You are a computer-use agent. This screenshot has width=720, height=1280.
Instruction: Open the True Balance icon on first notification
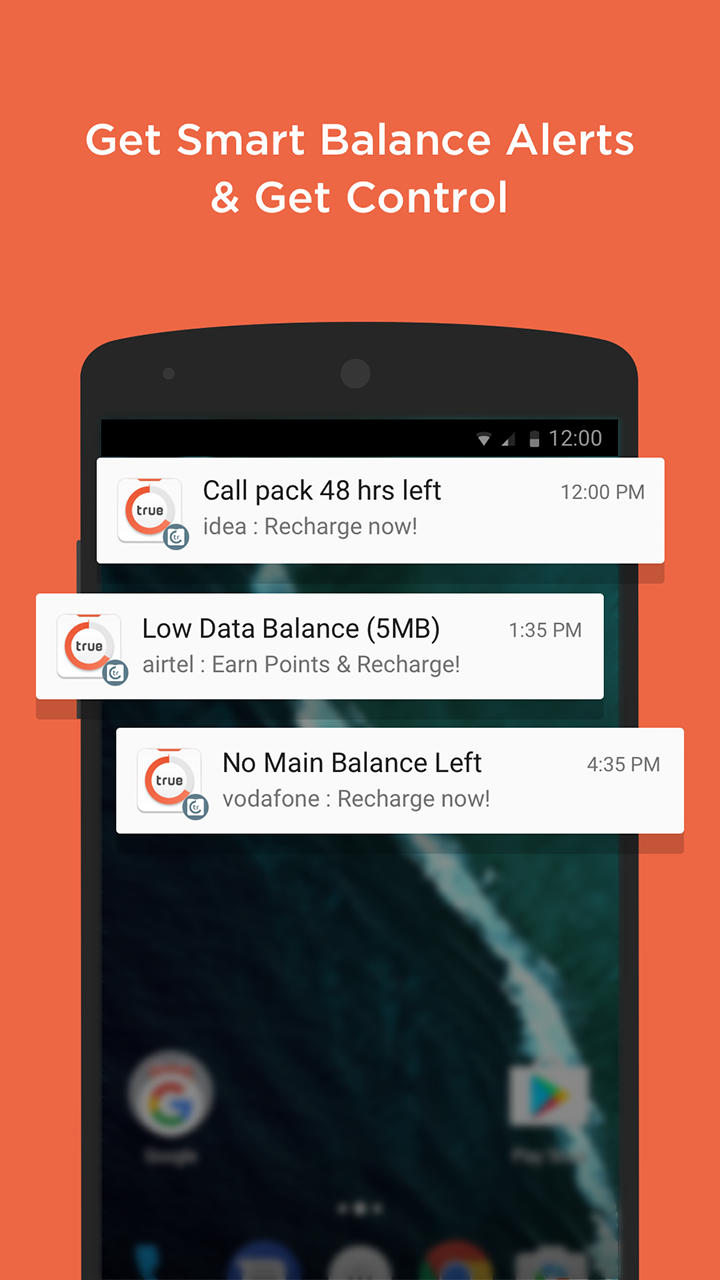(x=148, y=510)
